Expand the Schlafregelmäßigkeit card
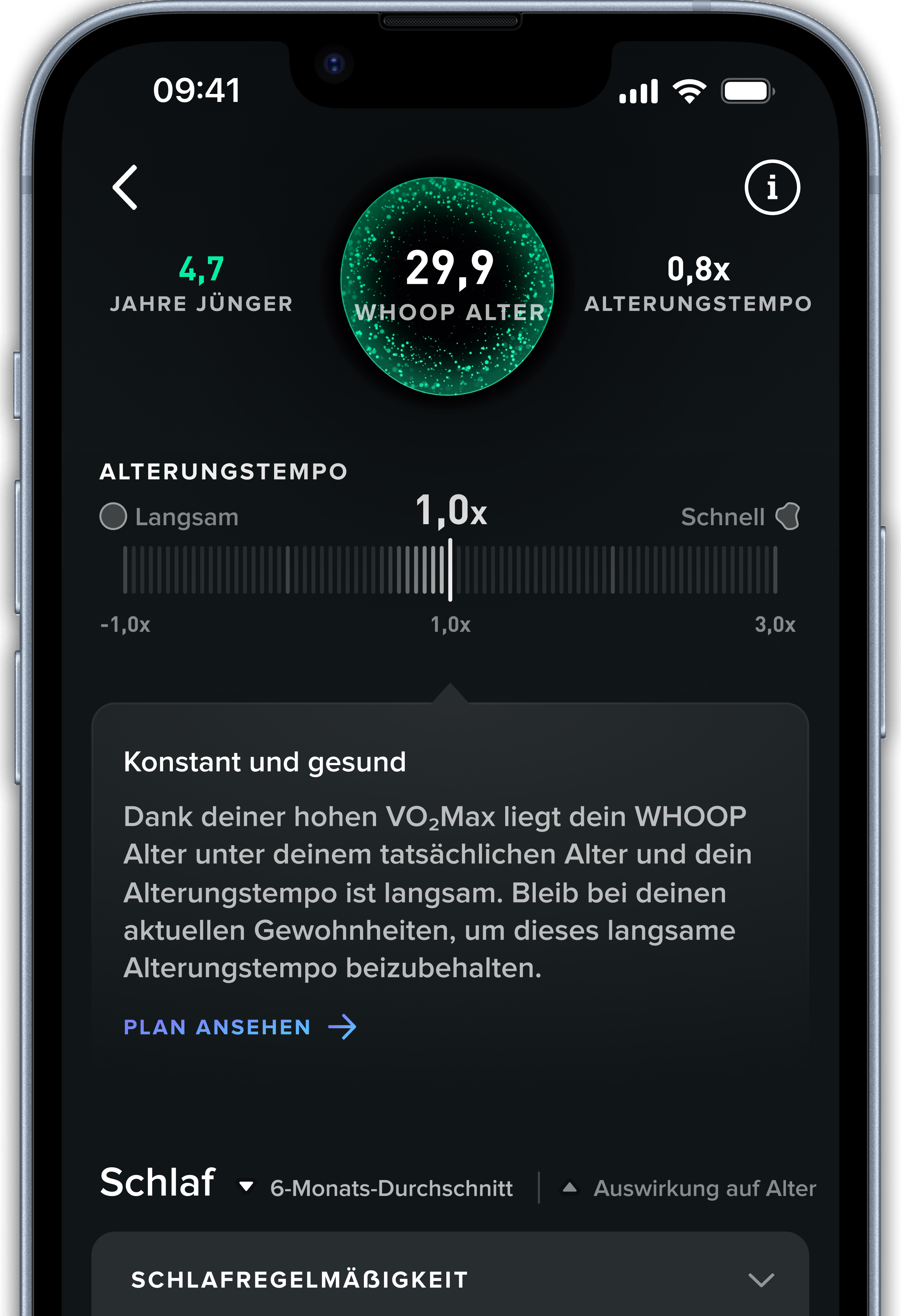This screenshot has height=1316, width=901. click(x=761, y=1280)
